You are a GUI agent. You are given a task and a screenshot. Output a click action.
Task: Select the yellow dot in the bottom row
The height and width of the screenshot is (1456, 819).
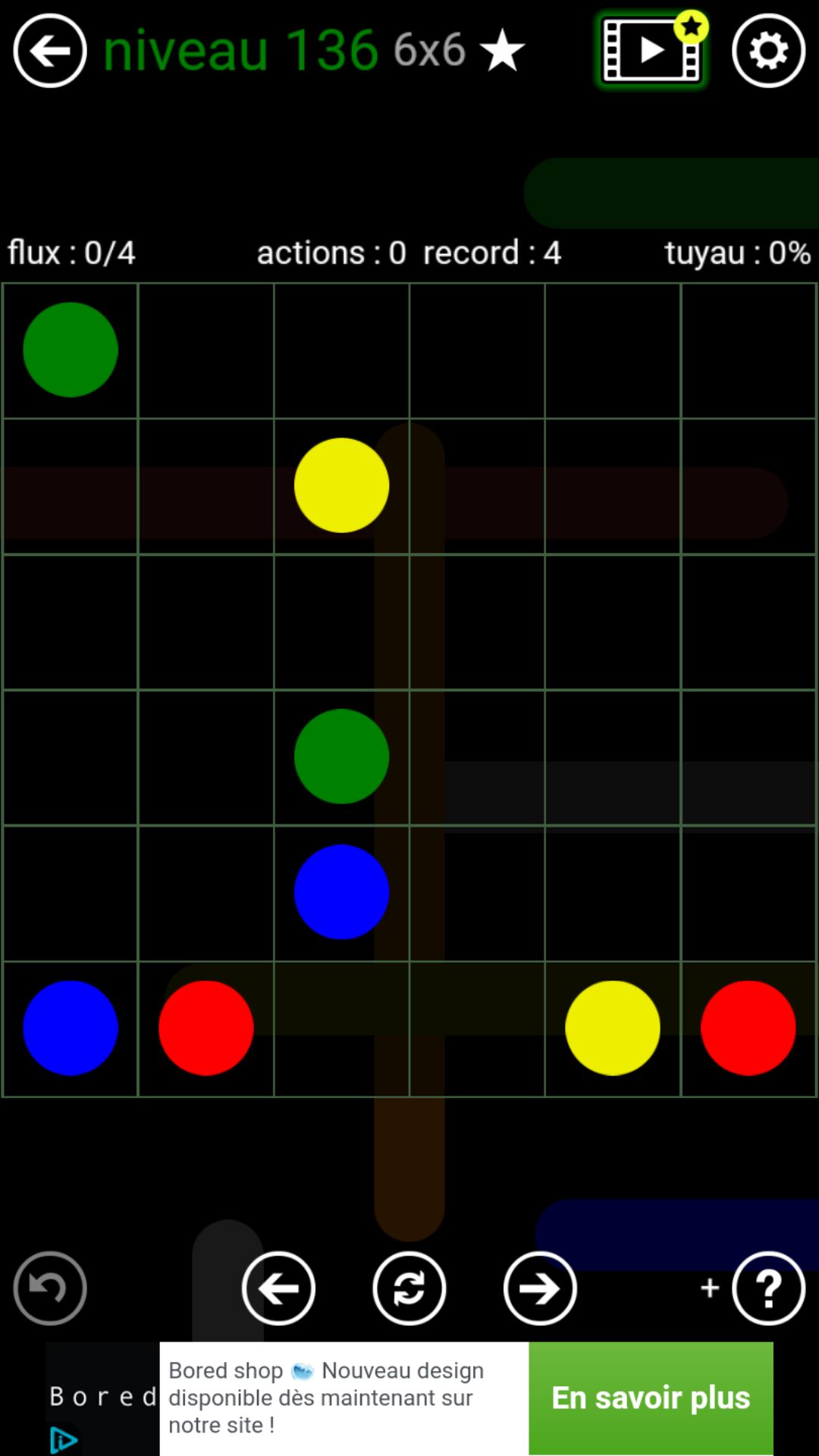(612, 1028)
